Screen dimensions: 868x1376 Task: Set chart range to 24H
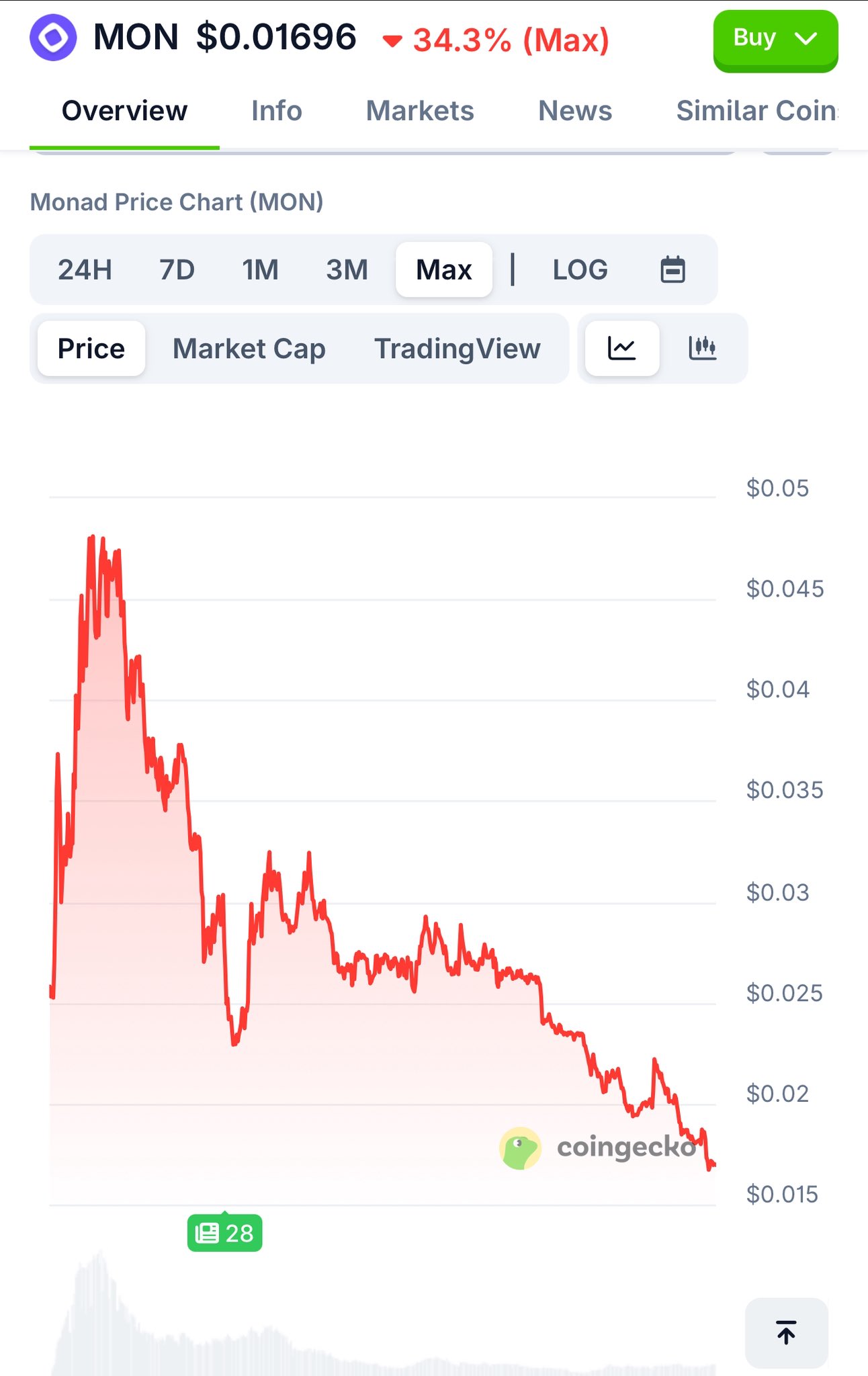point(85,270)
